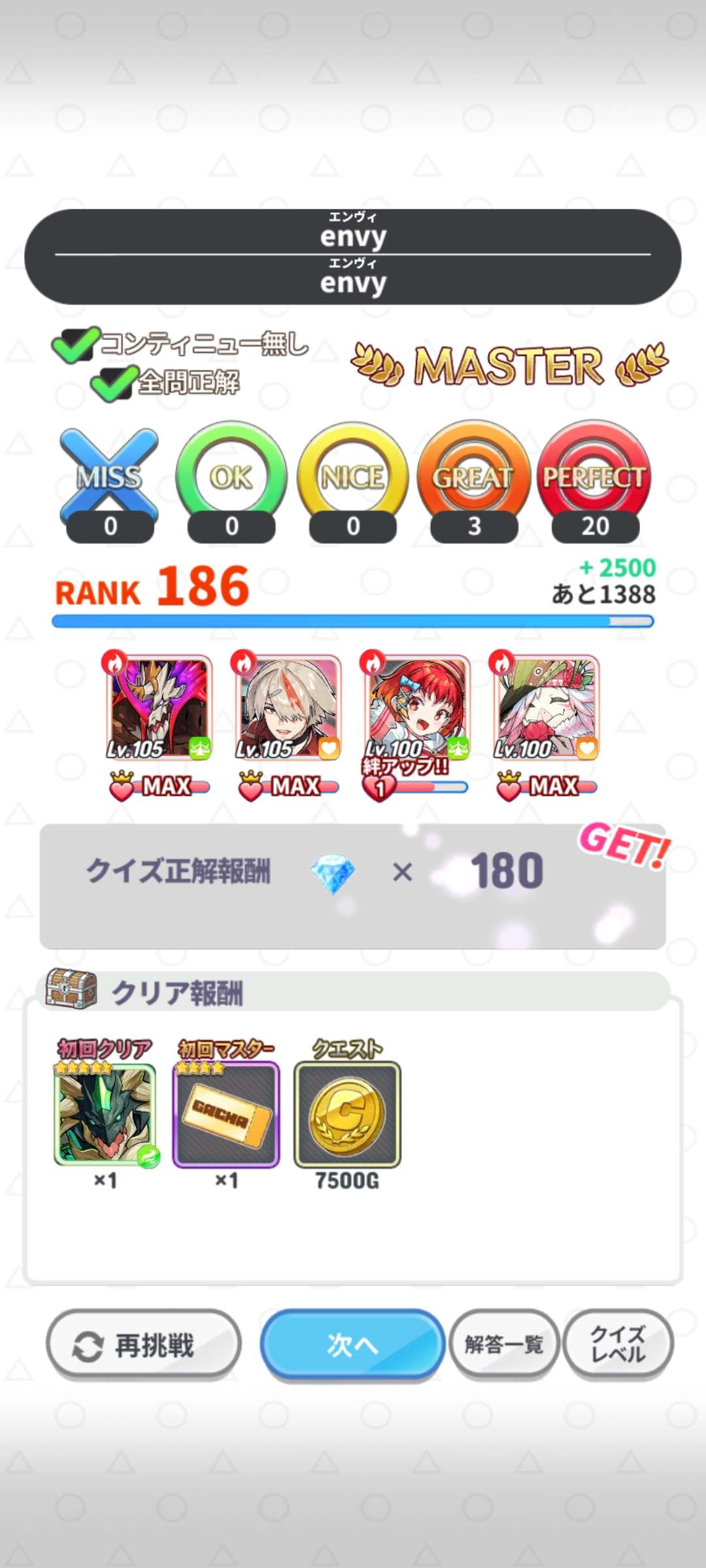The height and width of the screenshot is (1568, 706).
Task: Tap the 再挑戦 retry button
Action: coord(144,1345)
